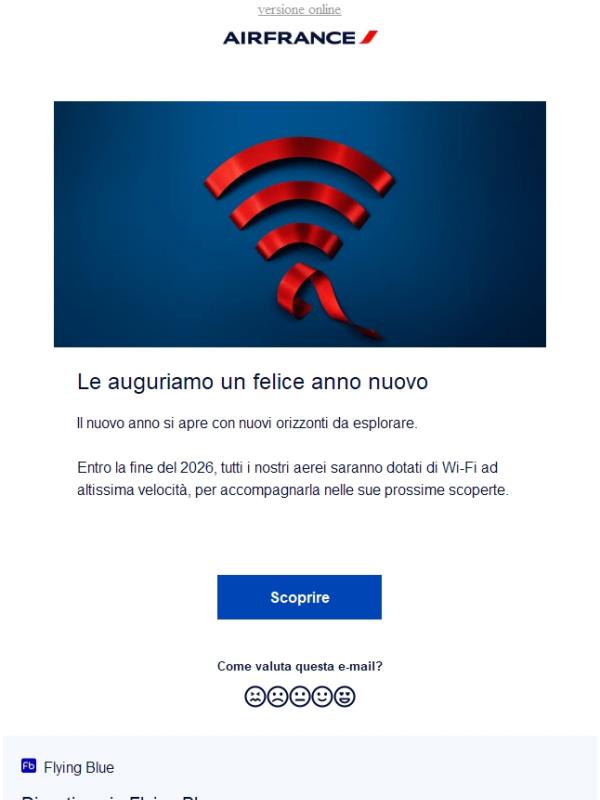Open the red ribbon Wi-Fi banner
This screenshot has height=800, width=600.
[299, 224]
